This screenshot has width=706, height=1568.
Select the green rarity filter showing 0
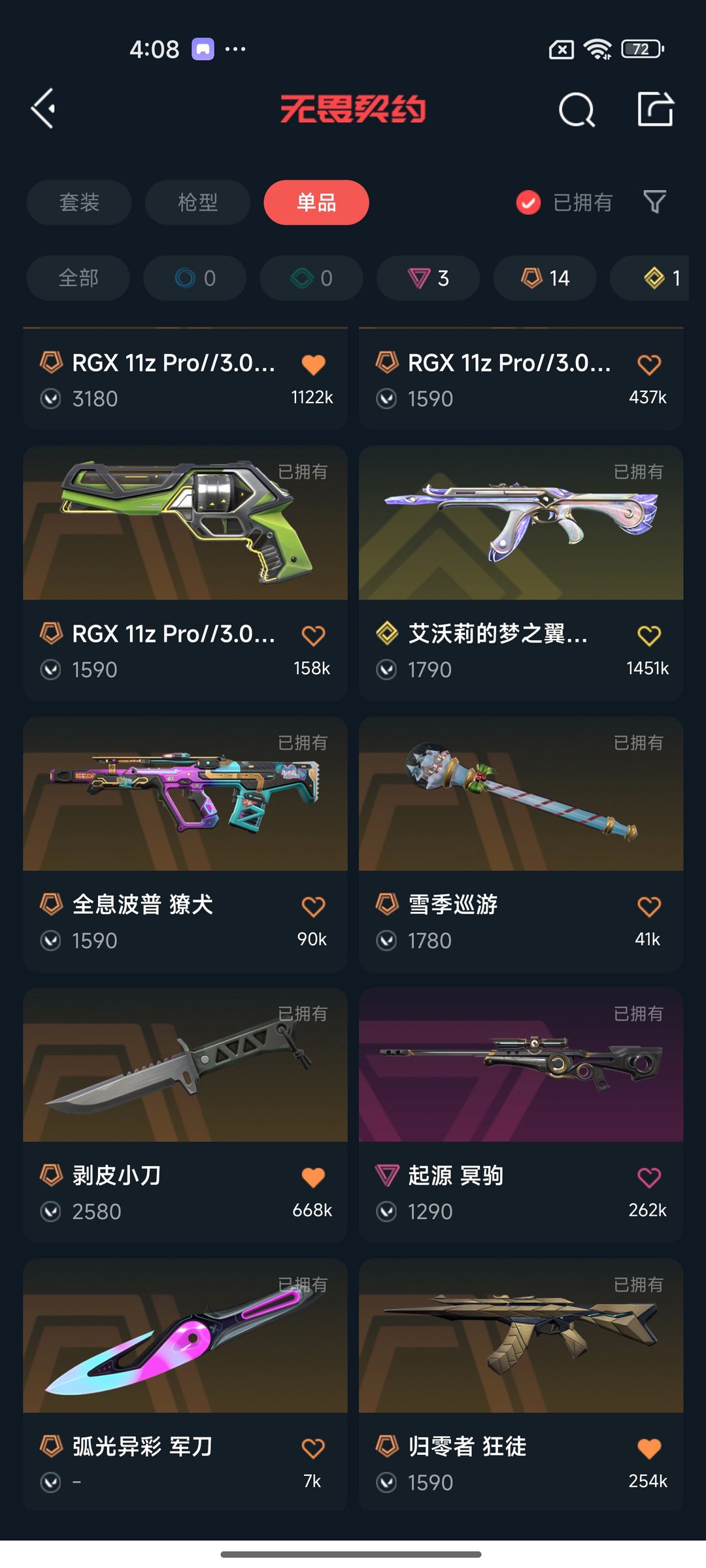[311, 278]
